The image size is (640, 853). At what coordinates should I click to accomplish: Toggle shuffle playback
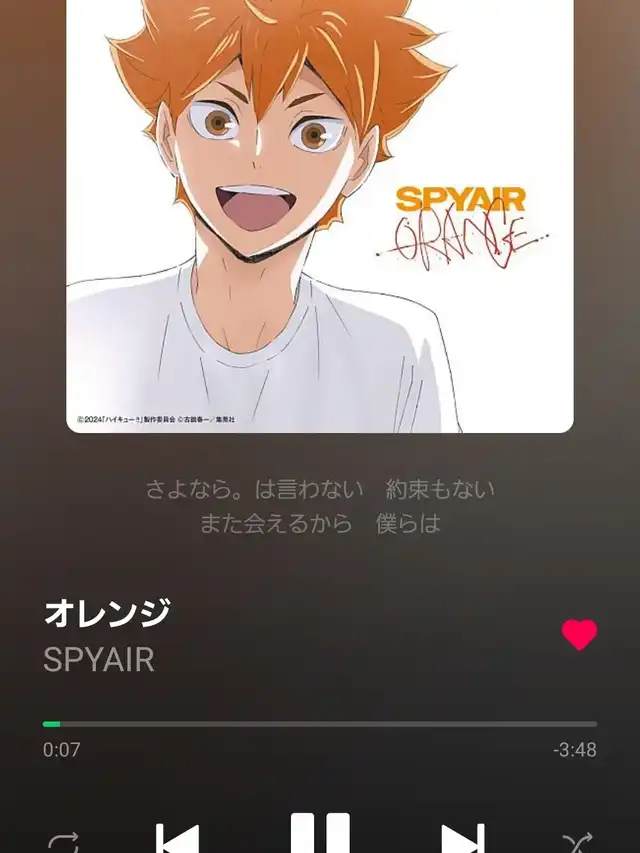click(577, 843)
